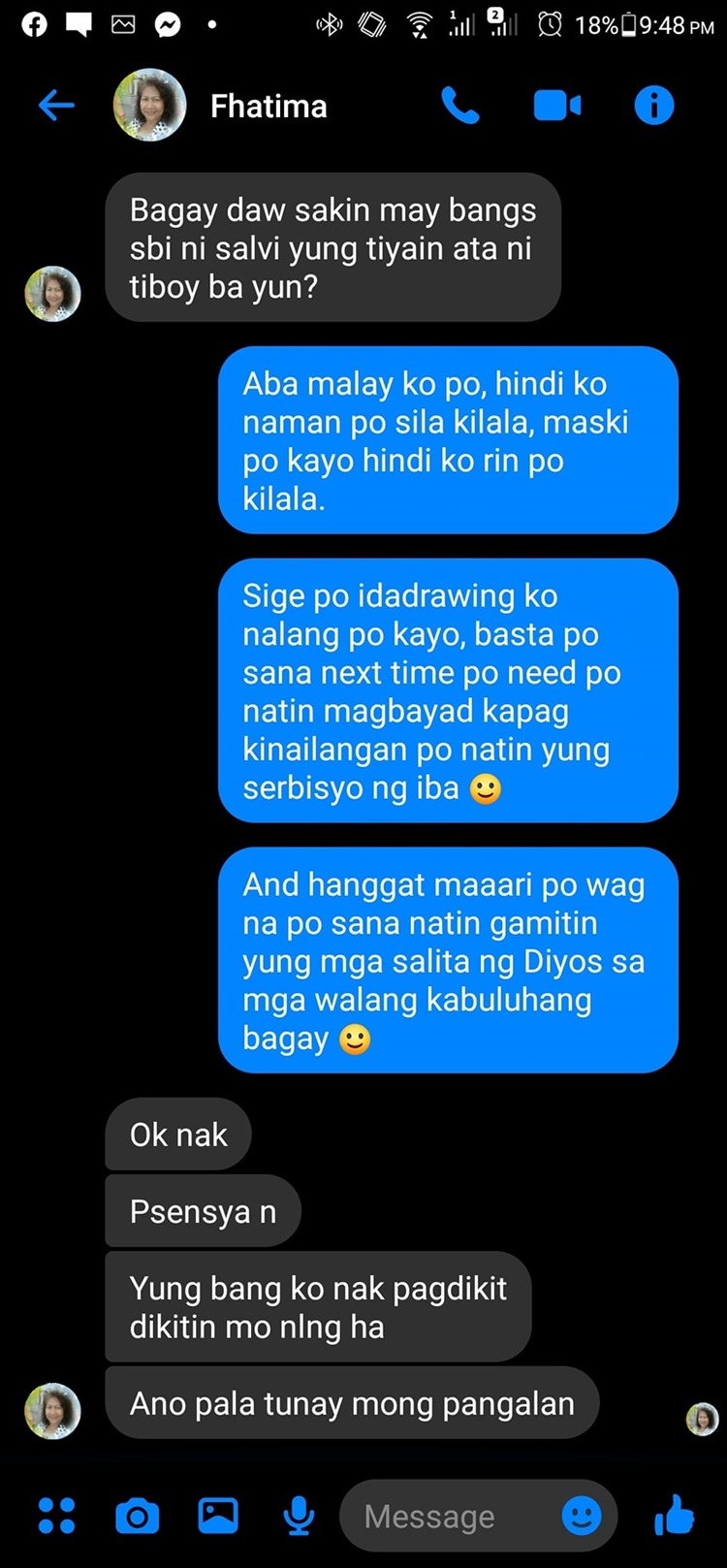Start a video call with Fhatima
Image resolution: width=727 pixels, height=1568 pixels.
click(557, 105)
